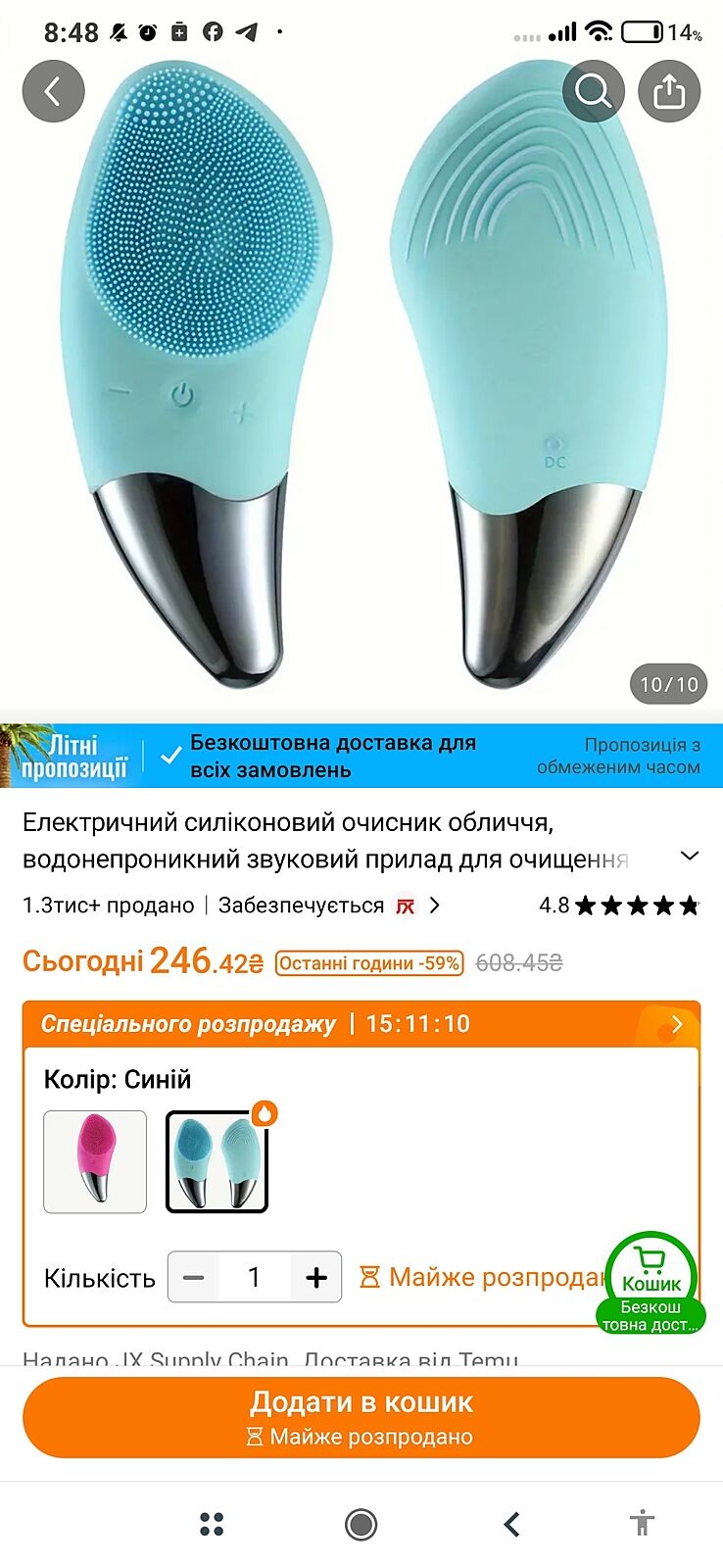Tap the system home button
This screenshot has height=1568, width=723.
(x=361, y=1524)
